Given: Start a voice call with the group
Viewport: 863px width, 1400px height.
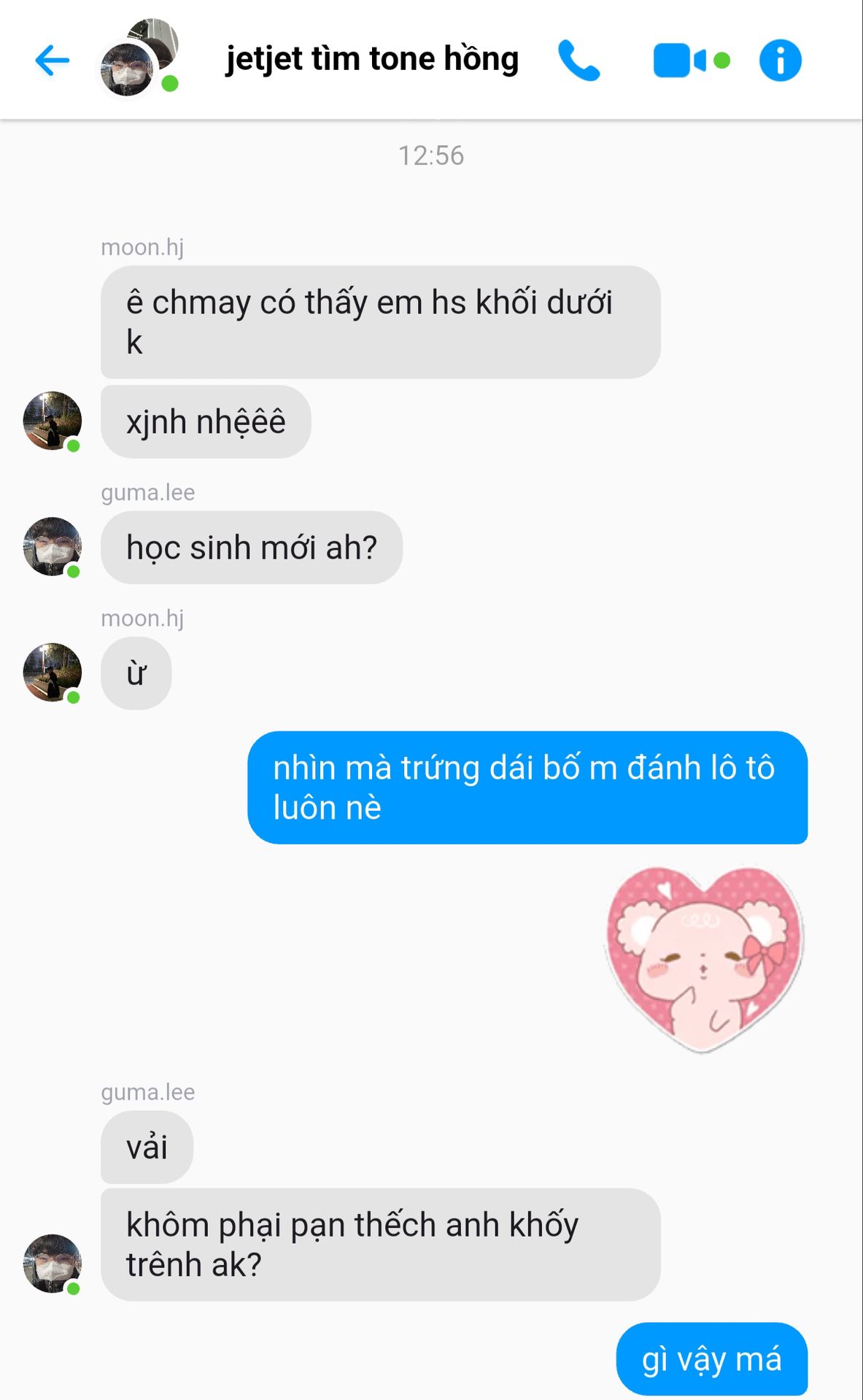Looking at the screenshot, I should pyautogui.click(x=578, y=61).
